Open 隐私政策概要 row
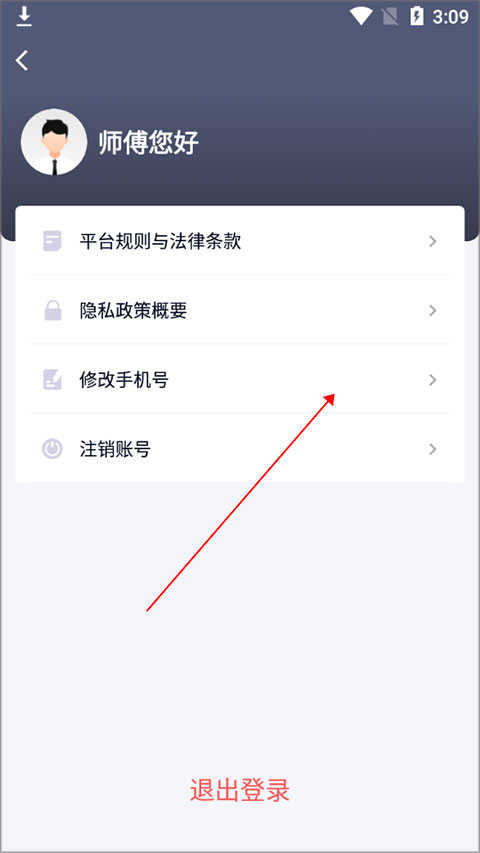 coord(240,310)
